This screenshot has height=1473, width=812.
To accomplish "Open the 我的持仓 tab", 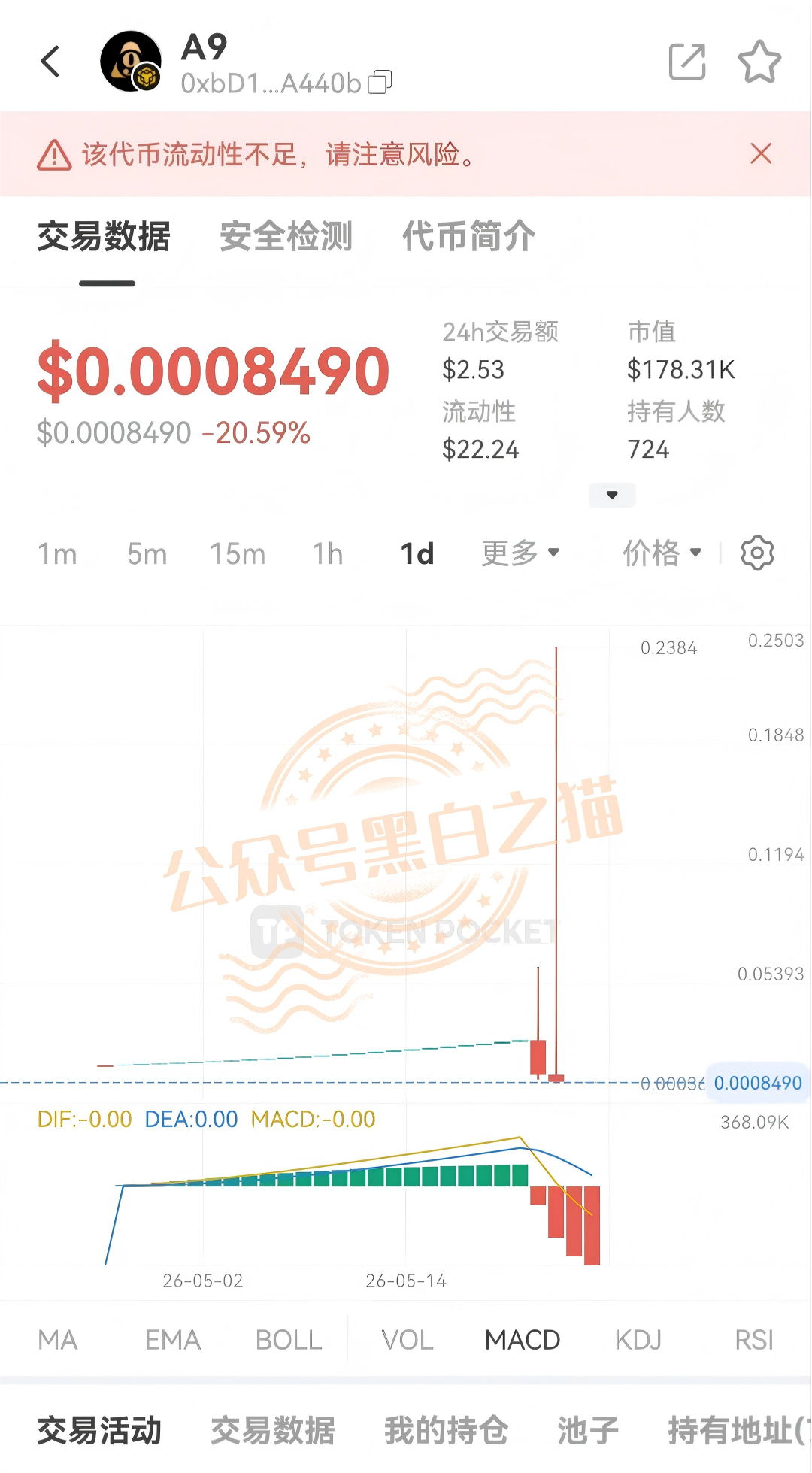I will tap(447, 1431).
